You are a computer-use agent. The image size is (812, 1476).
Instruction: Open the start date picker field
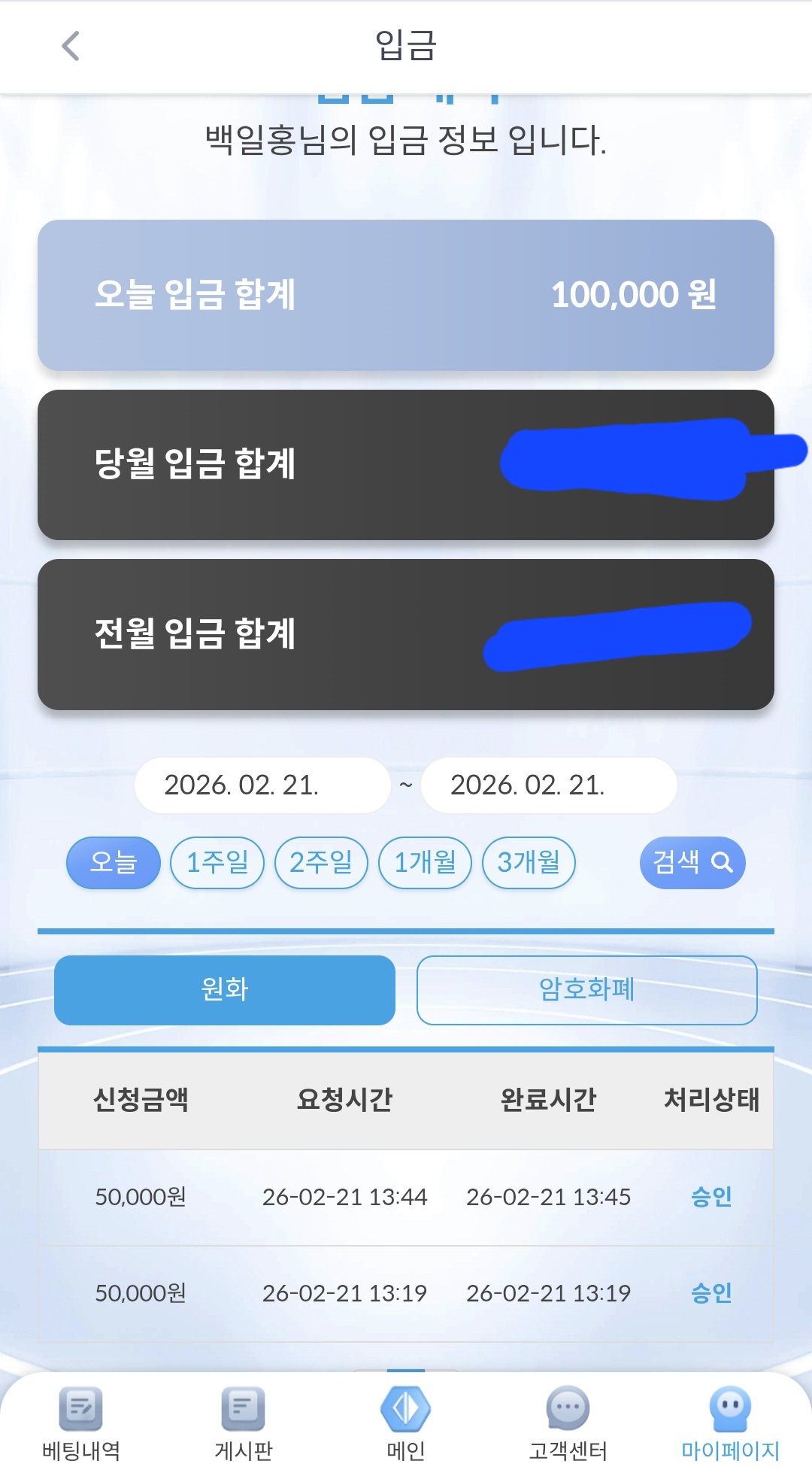(262, 785)
